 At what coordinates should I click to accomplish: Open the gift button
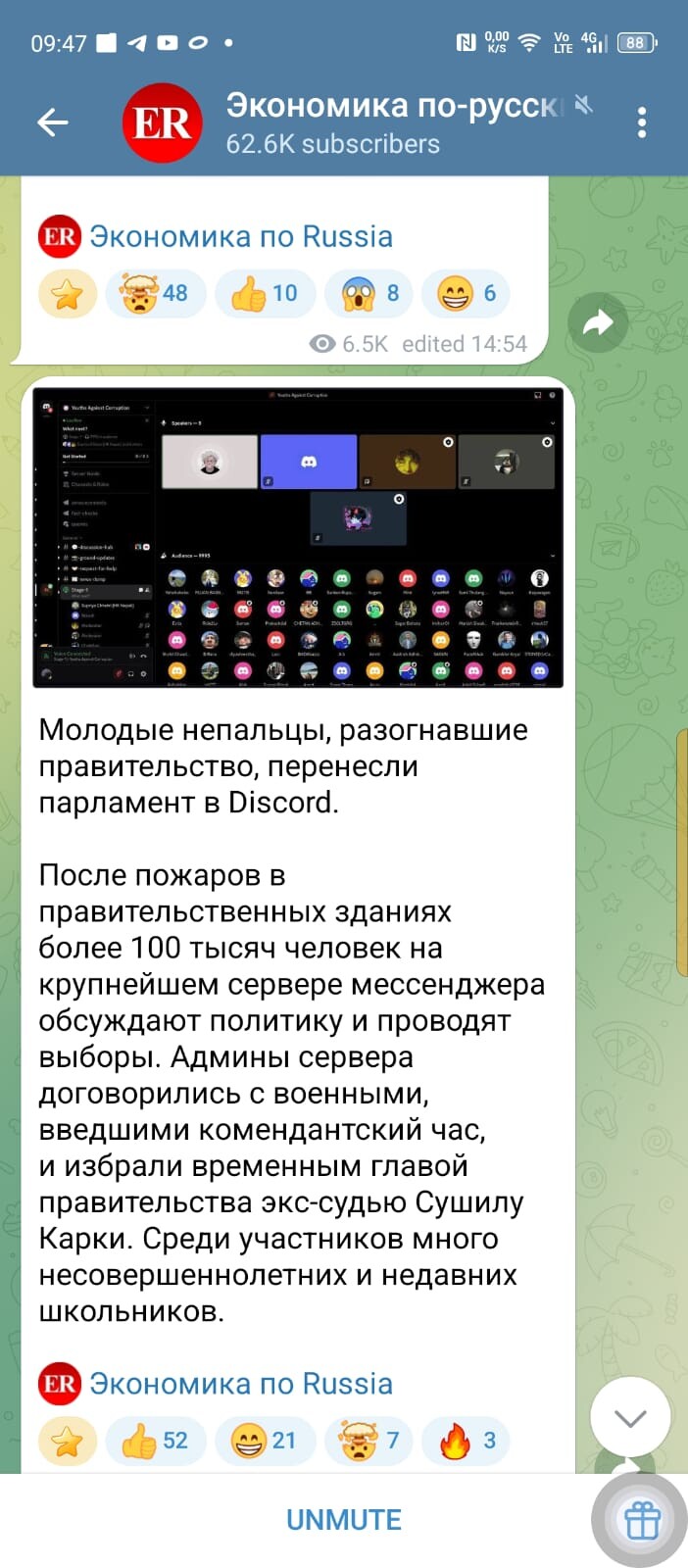[642, 1520]
